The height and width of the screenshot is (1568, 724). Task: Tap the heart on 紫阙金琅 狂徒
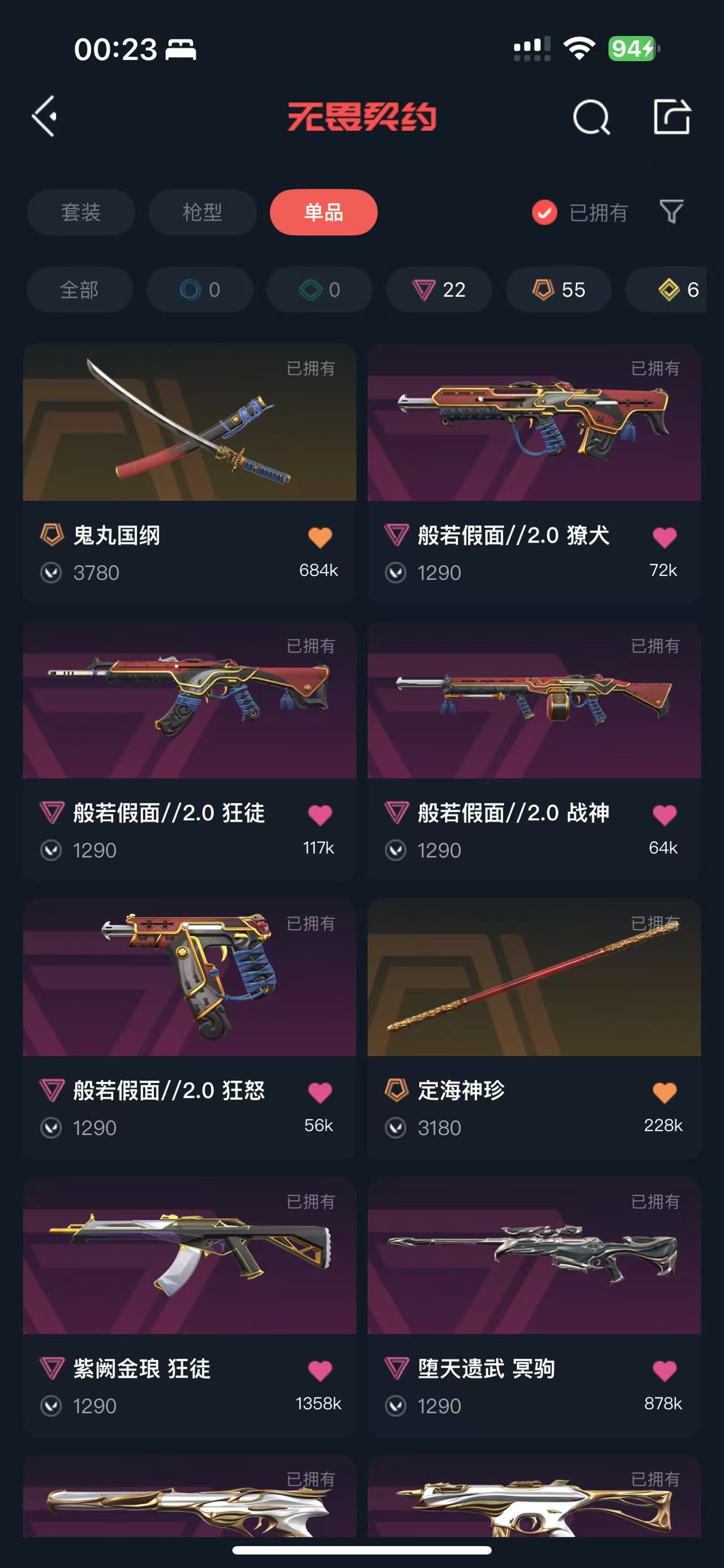(320, 1370)
